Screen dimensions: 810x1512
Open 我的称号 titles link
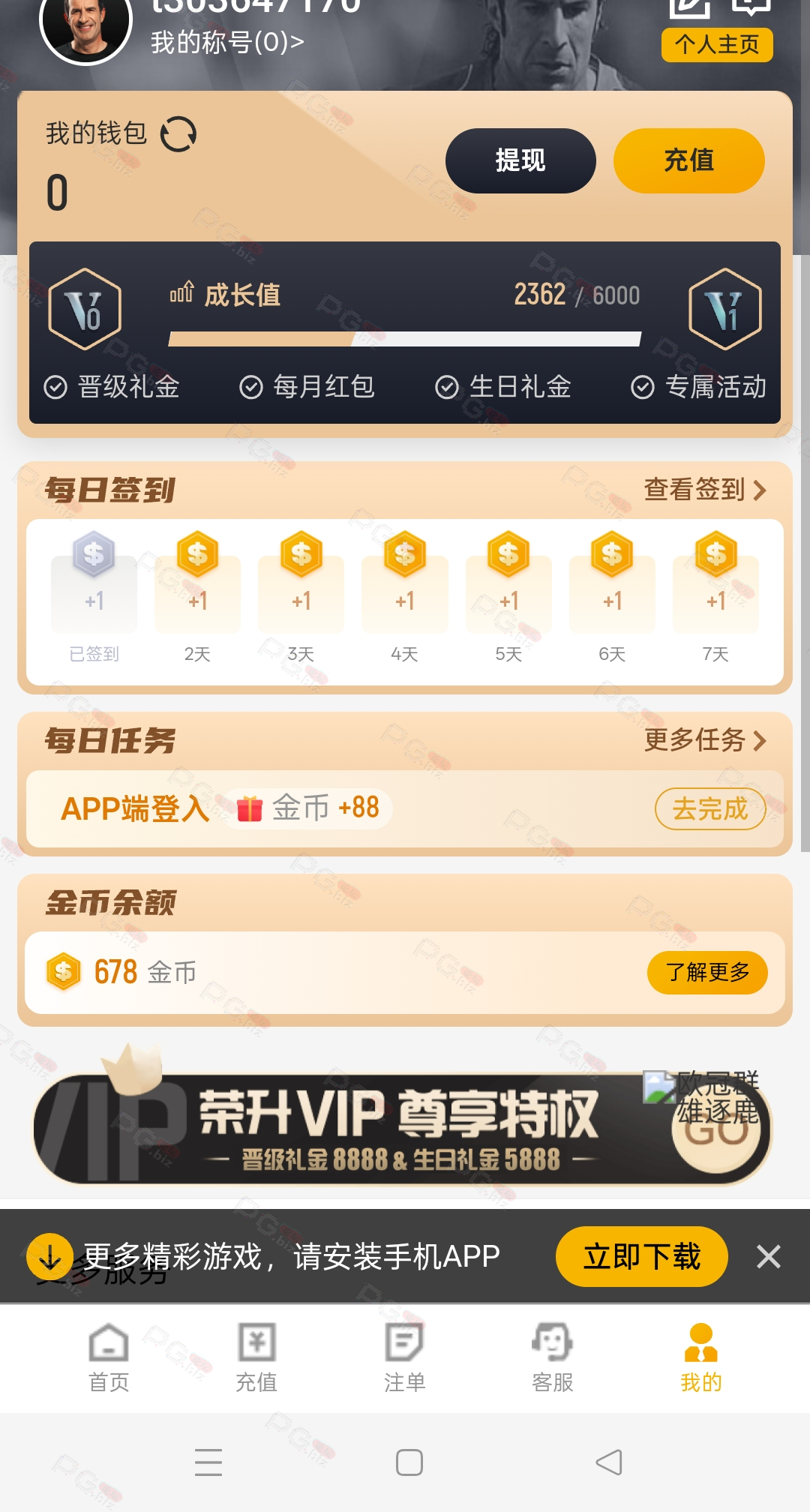(x=227, y=42)
